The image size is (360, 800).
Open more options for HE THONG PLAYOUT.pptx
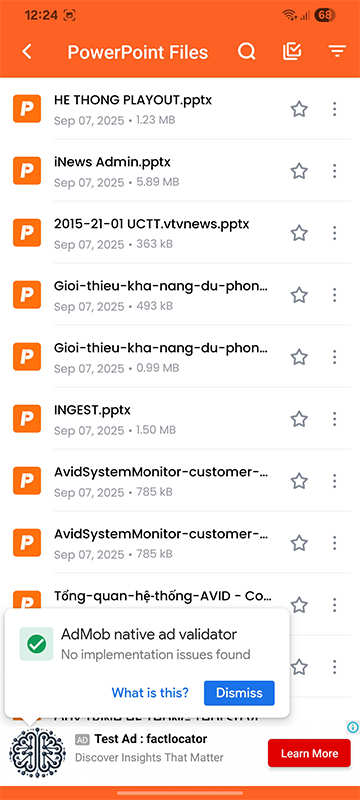point(335,109)
